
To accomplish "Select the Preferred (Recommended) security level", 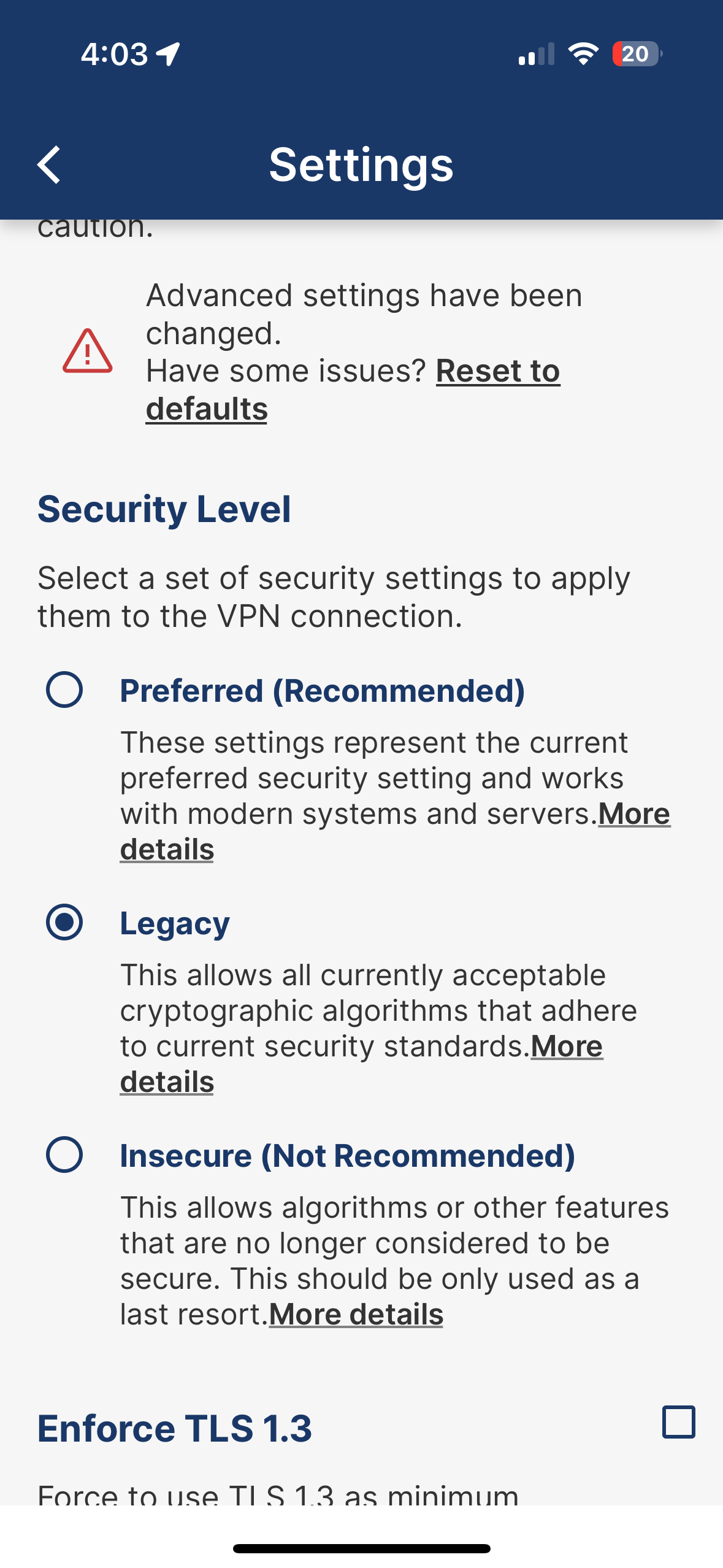I will pyautogui.click(x=64, y=690).
